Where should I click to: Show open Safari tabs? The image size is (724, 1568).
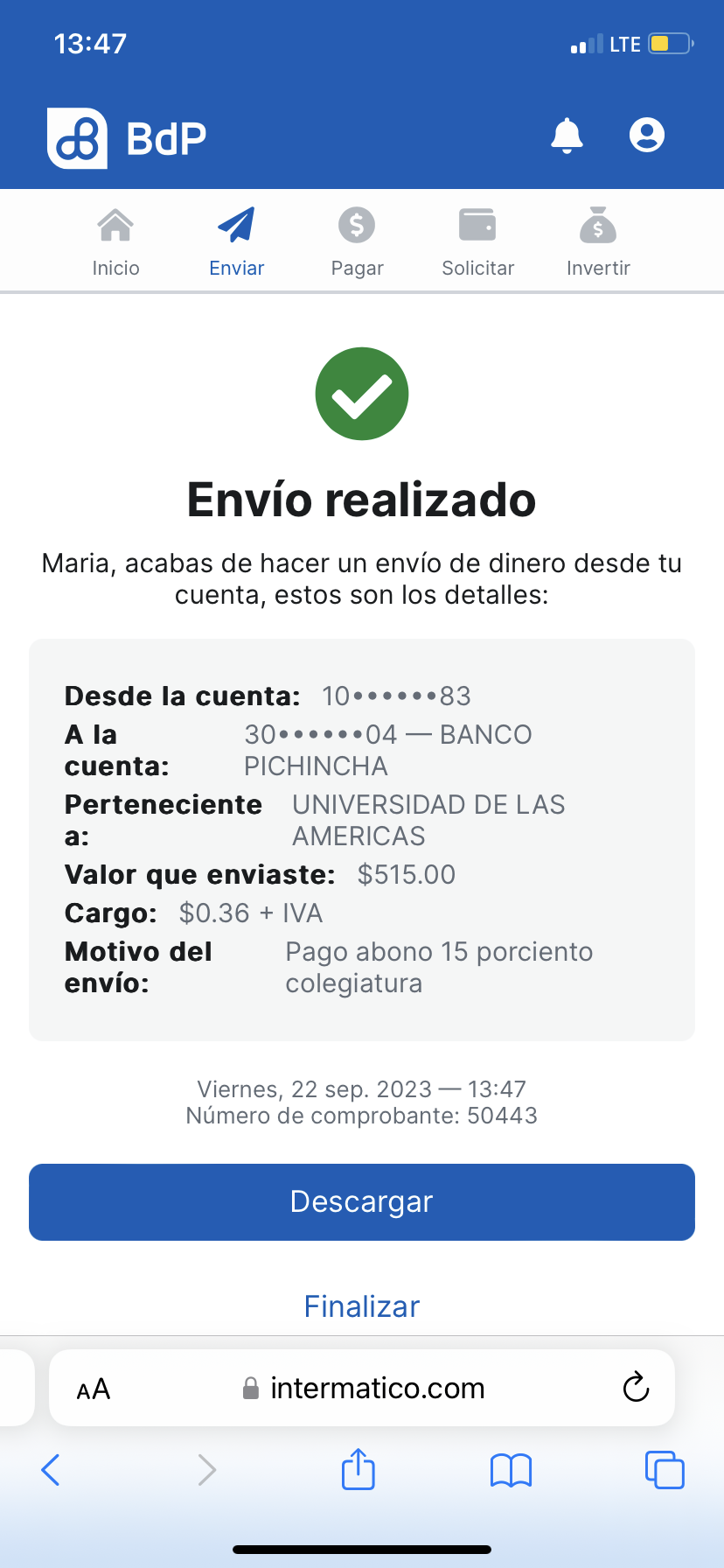coord(665,1470)
